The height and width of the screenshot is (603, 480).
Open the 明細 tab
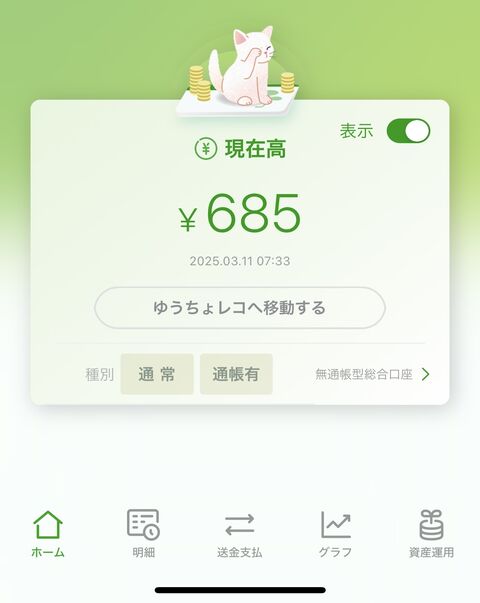click(x=143, y=534)
